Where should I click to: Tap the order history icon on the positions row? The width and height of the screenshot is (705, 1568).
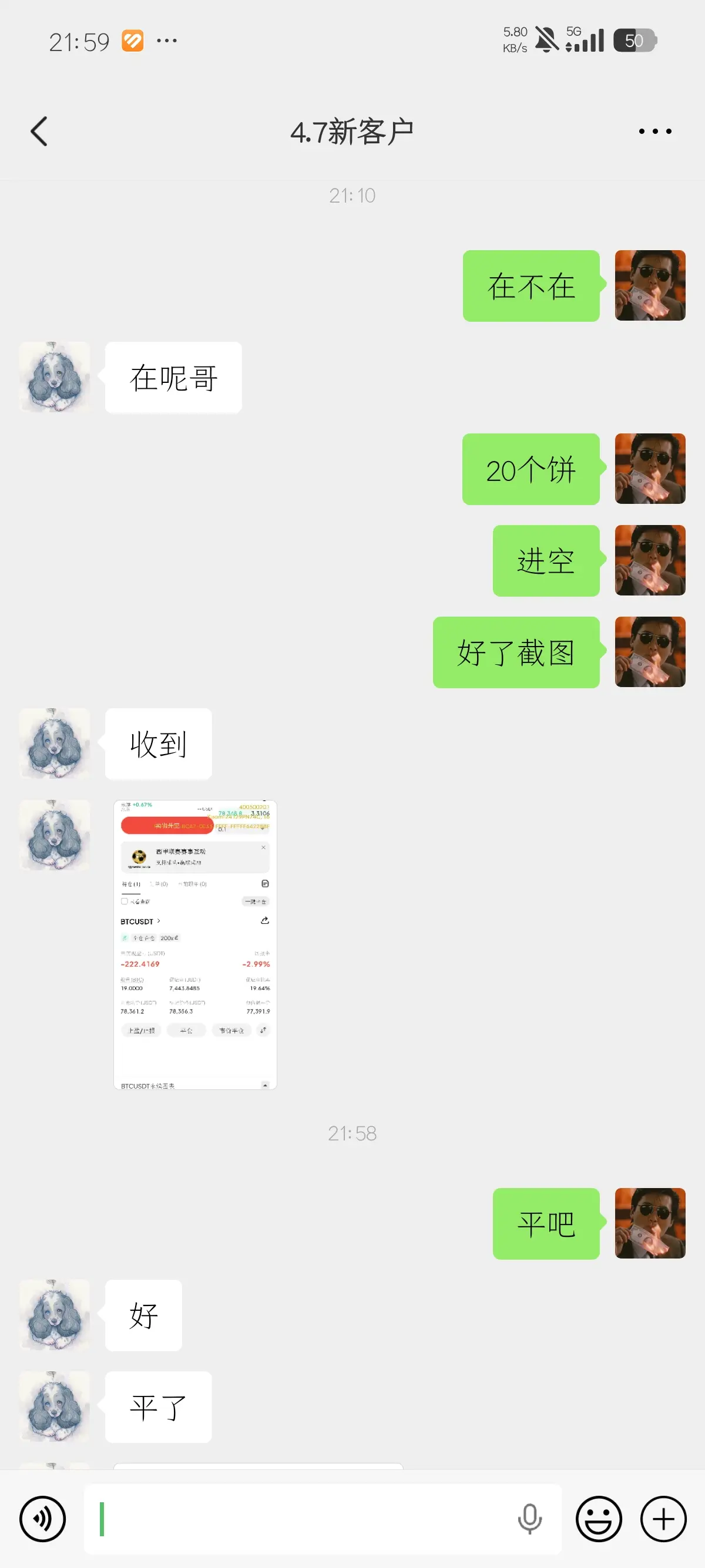266,884
